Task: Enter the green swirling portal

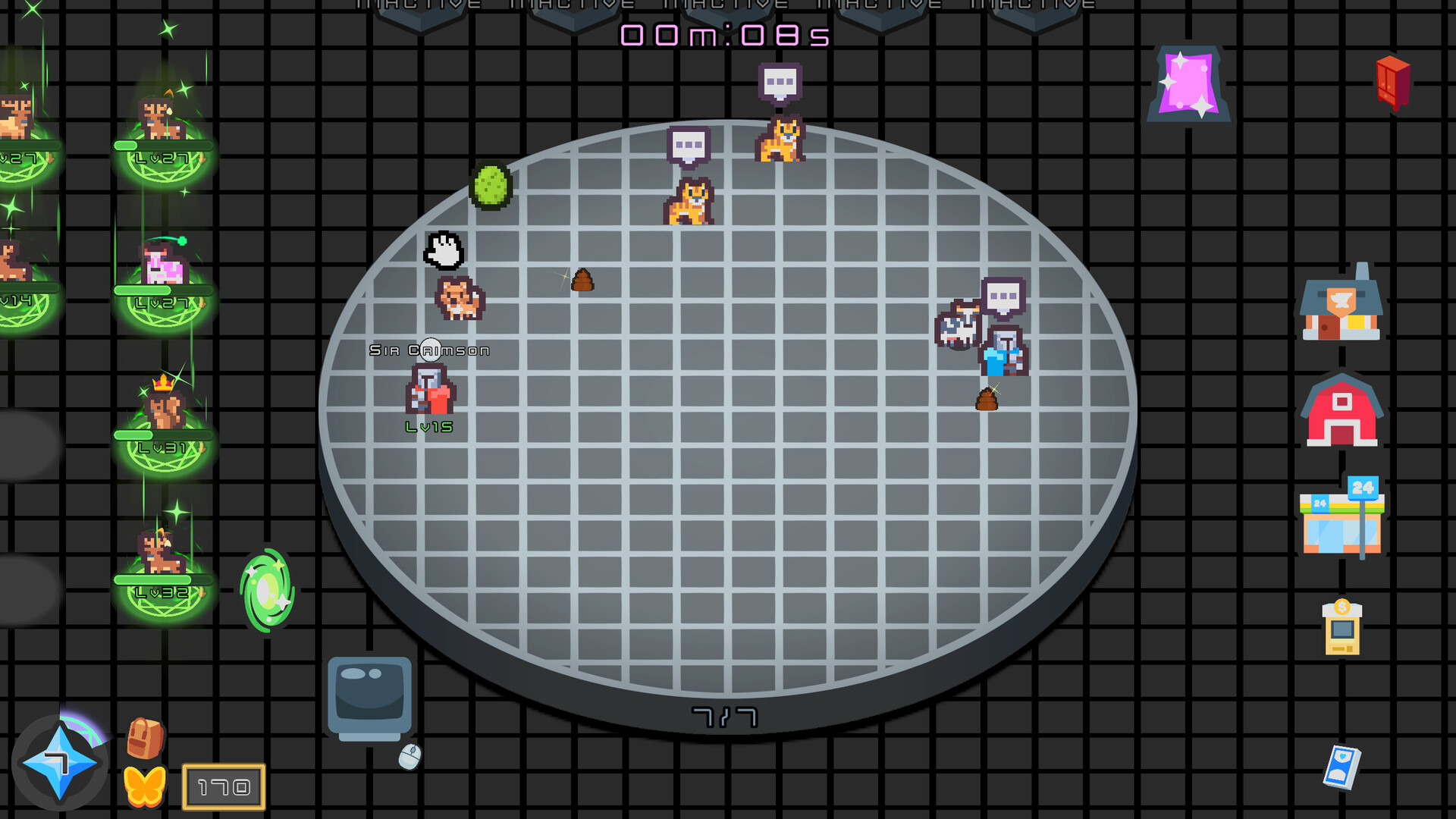Action: [x=266, y=591]
